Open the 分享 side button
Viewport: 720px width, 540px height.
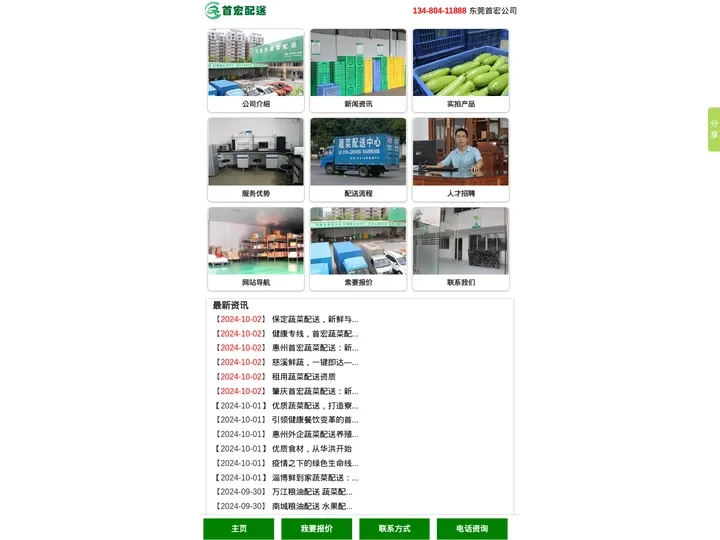pyautogui.click(x=714, y=130)
